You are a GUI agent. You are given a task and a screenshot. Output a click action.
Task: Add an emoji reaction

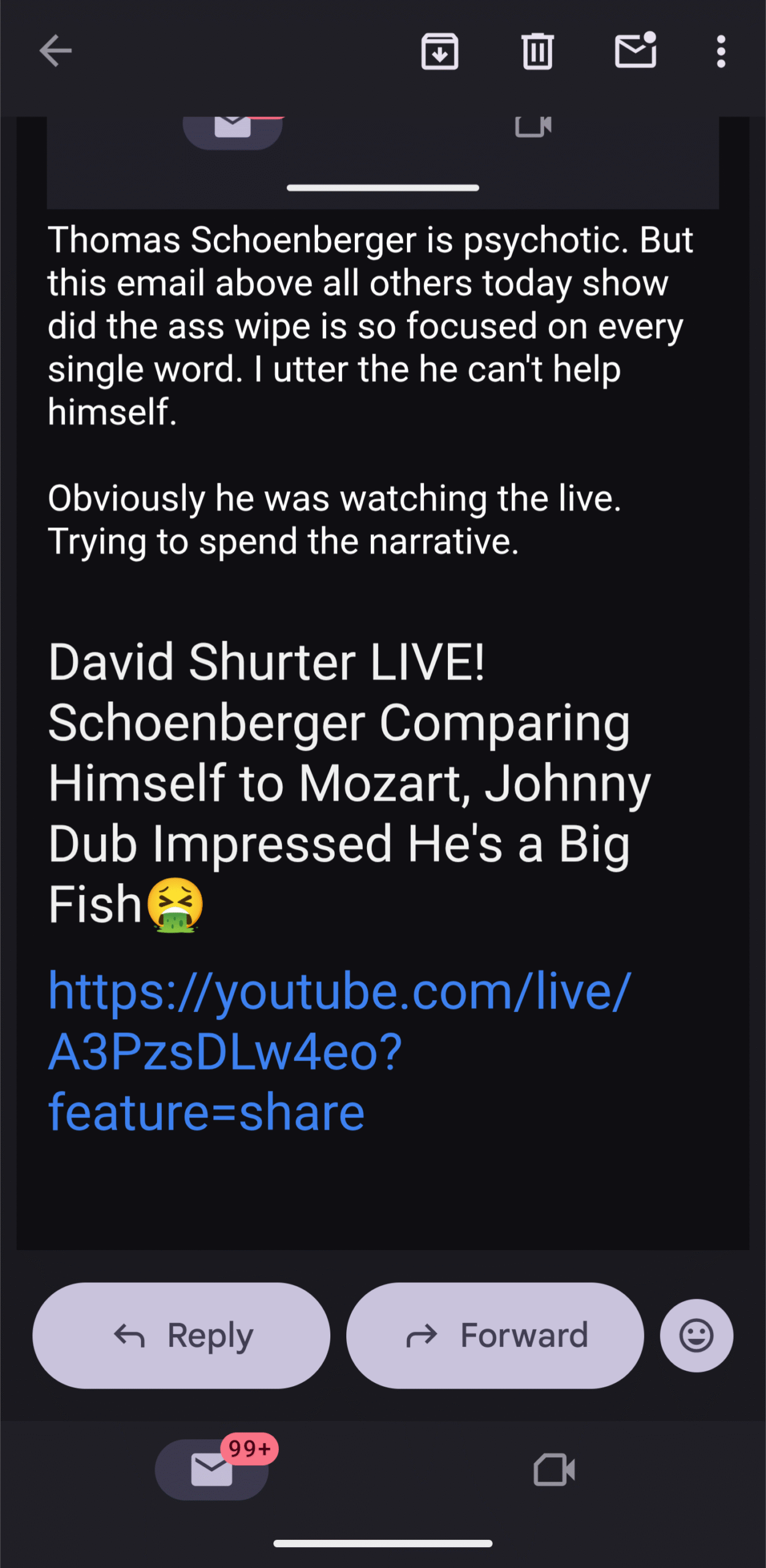696,1335
